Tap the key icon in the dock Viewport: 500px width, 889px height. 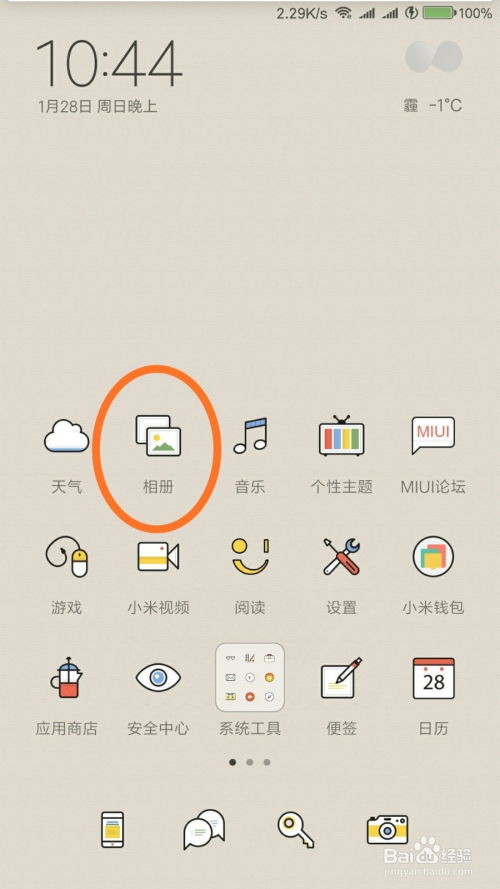click(x=295, y=829)
